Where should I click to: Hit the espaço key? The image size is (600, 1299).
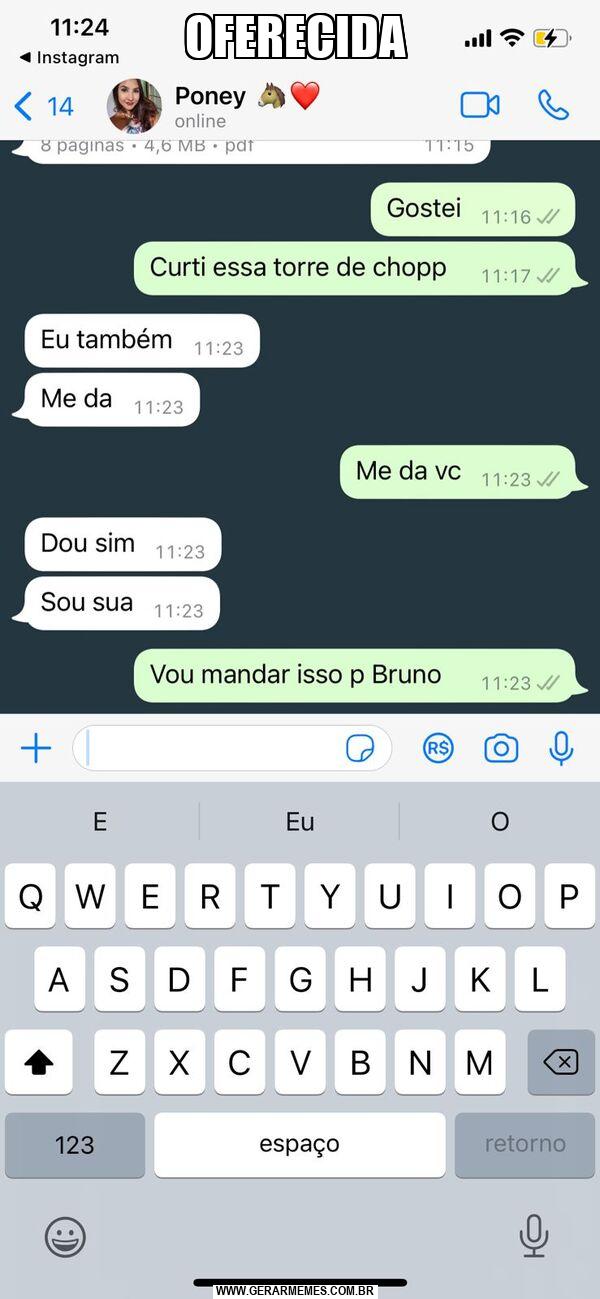point(300,1145)
